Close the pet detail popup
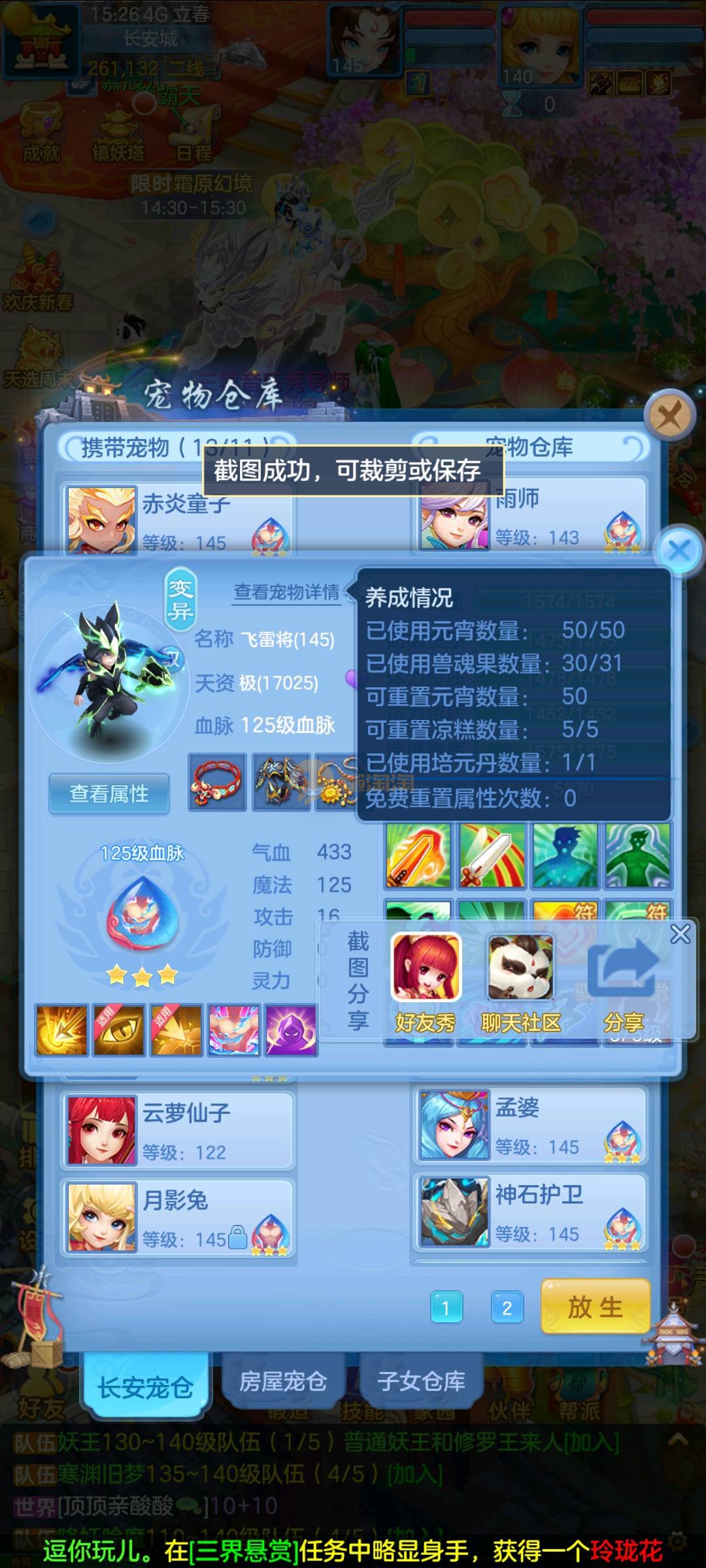Image resolution: width=706 pixels, height=1568 pixels. 679,550
